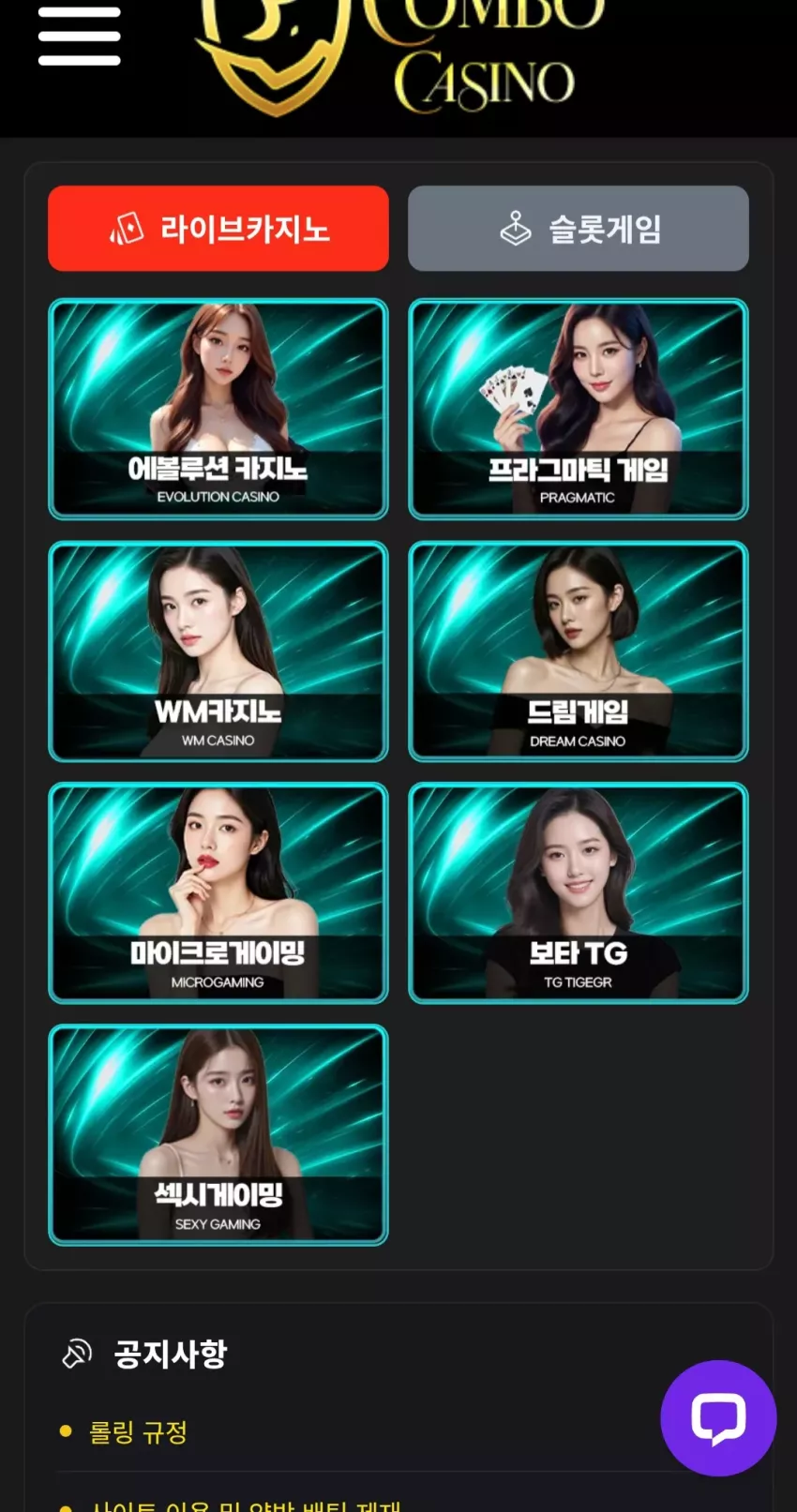Open the Microgaming tile
This screenshot has width=797, height=1512.
coord(218,893)
